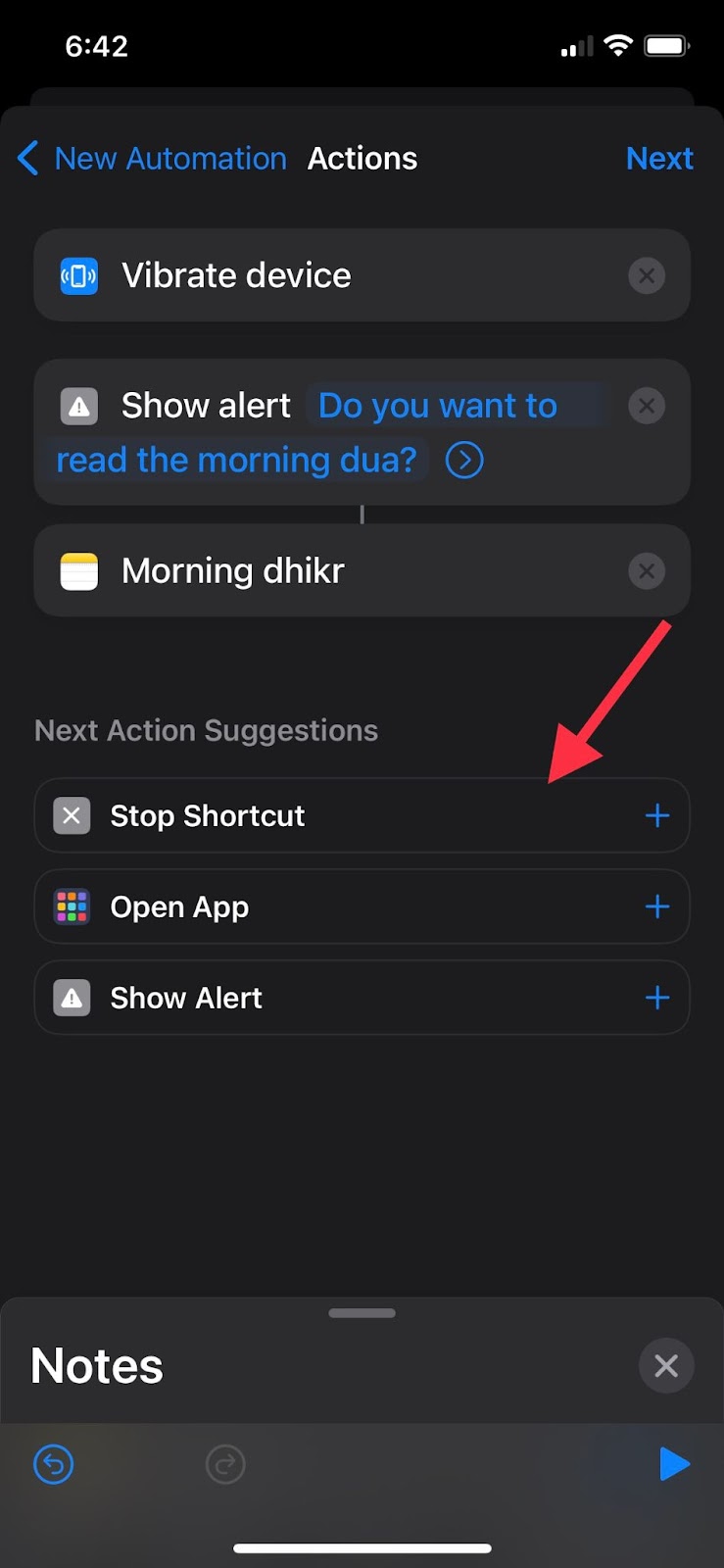Image resolution: width=724 pixels, height=1568 pixels.
Task: Open the Vibrate device action
Action: pos(235,276)
